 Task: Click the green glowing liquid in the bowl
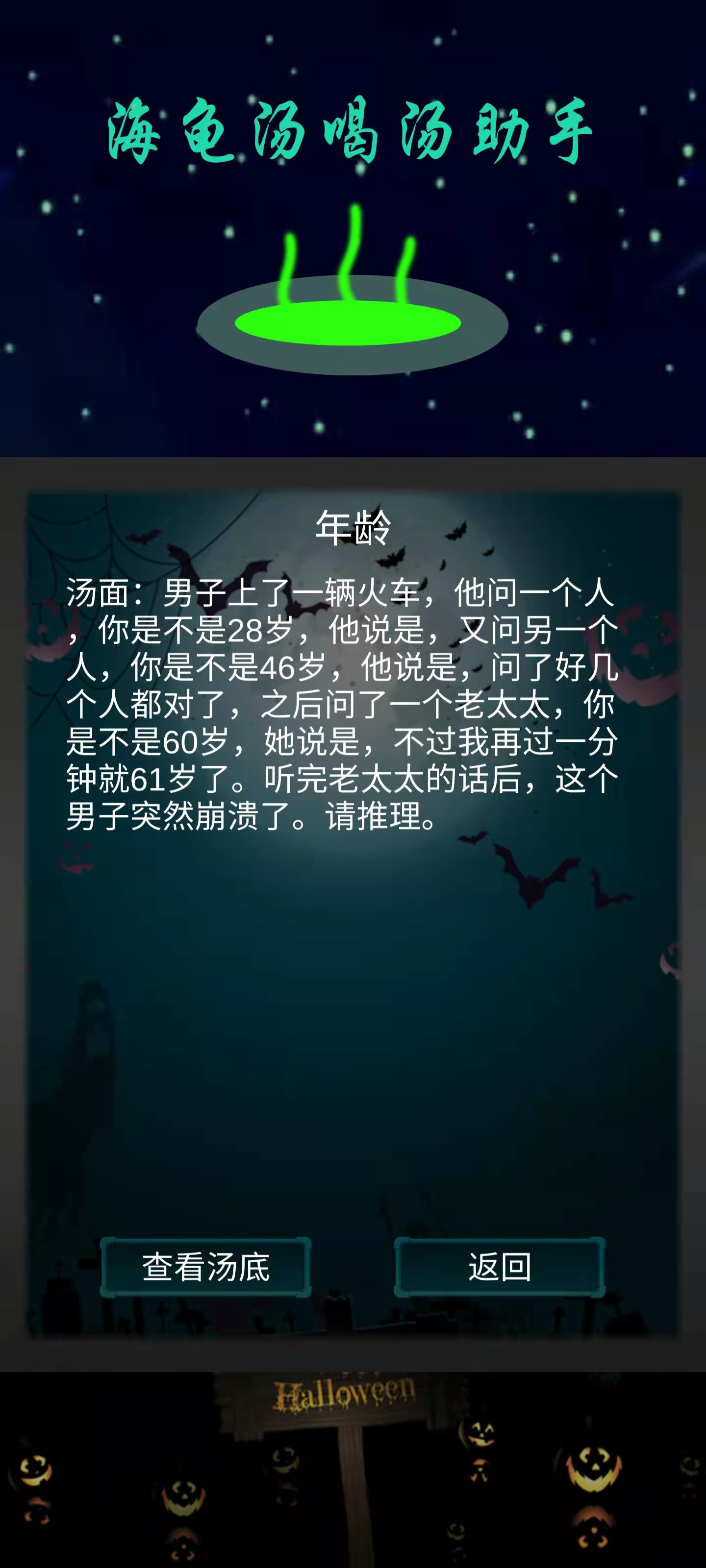[x=352, y=326]
